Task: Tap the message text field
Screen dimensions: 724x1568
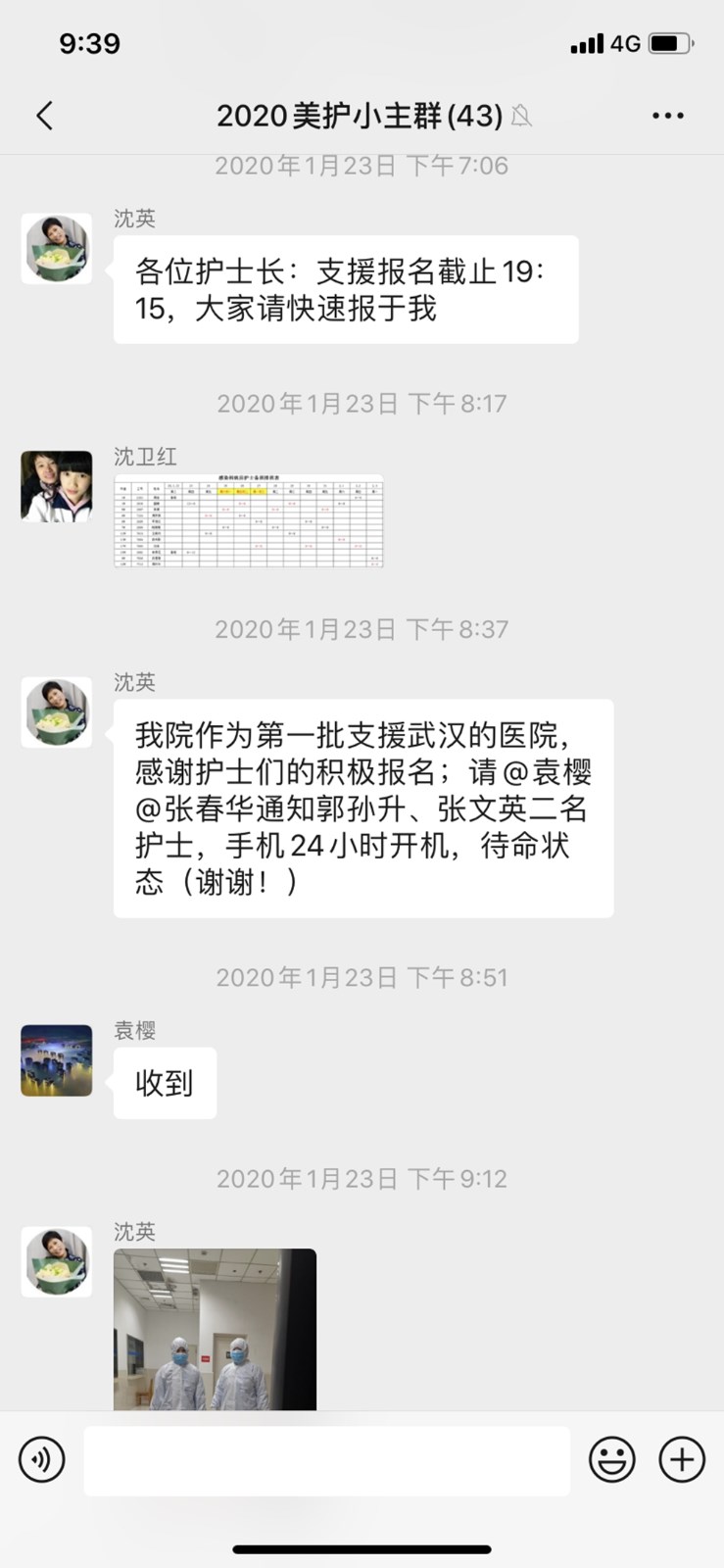Action: click(x=326, y=1460)
